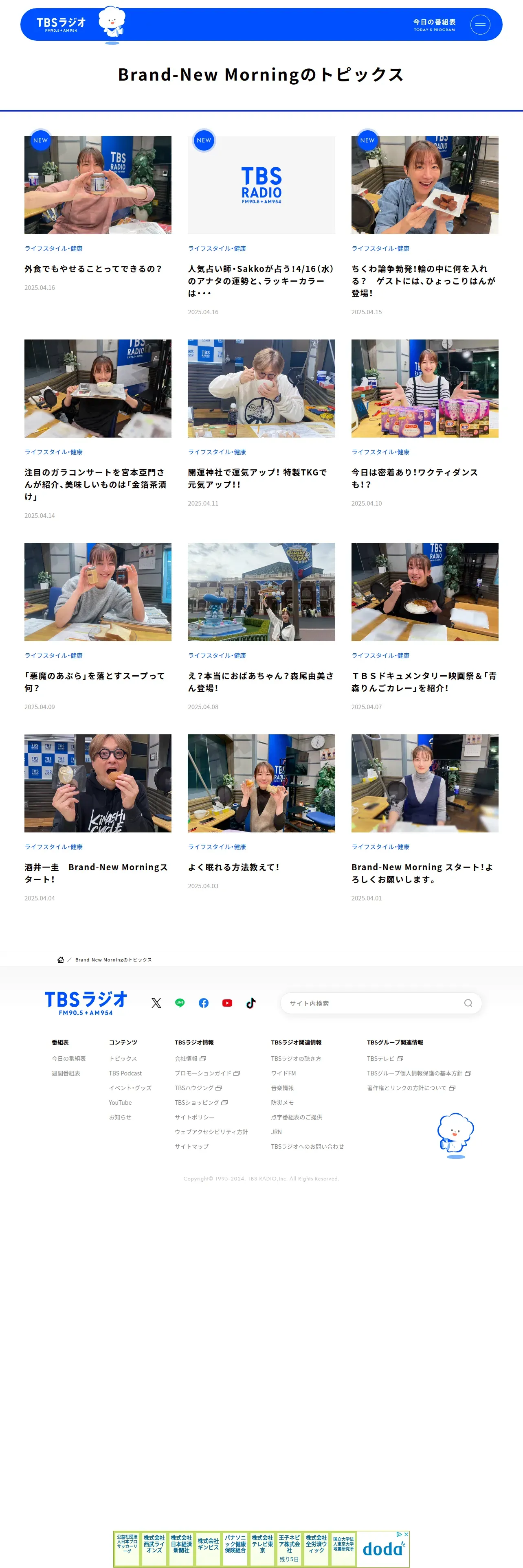Open the YouTube icon in footer
The width and height of the screenshot is (523, 1568).
tap(227, 1003)
